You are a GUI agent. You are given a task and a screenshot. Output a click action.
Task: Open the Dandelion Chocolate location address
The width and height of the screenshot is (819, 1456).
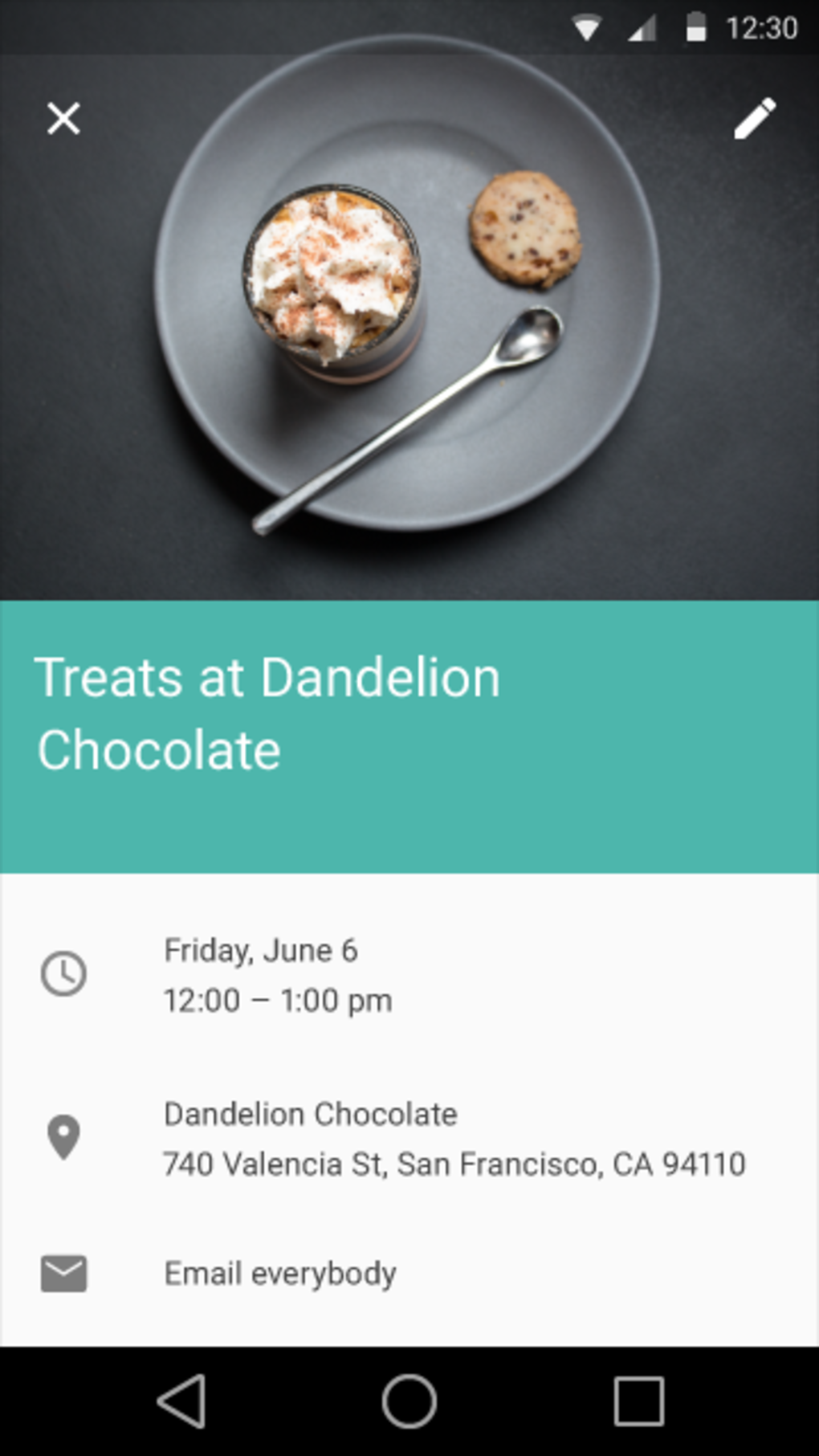pos(454,1139)
